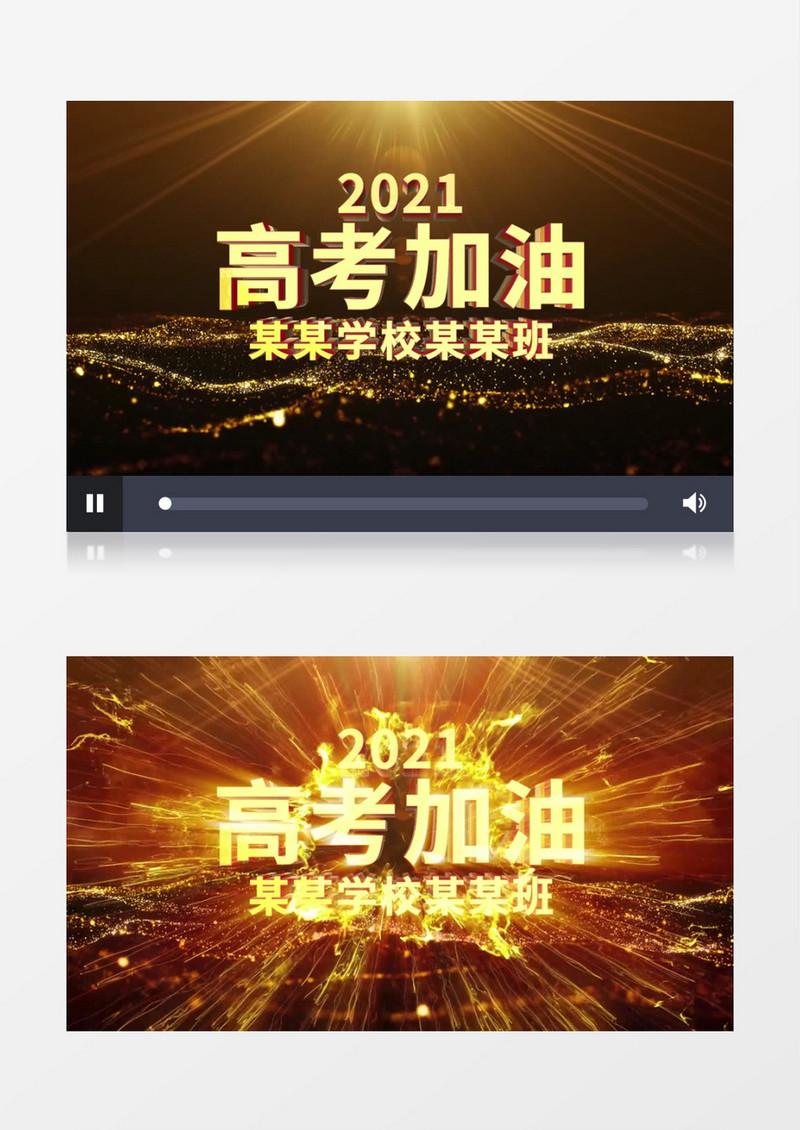Click the 高考加油 title in the top video
This screenshot has height=1130, width=800.
tap(400, 264)
